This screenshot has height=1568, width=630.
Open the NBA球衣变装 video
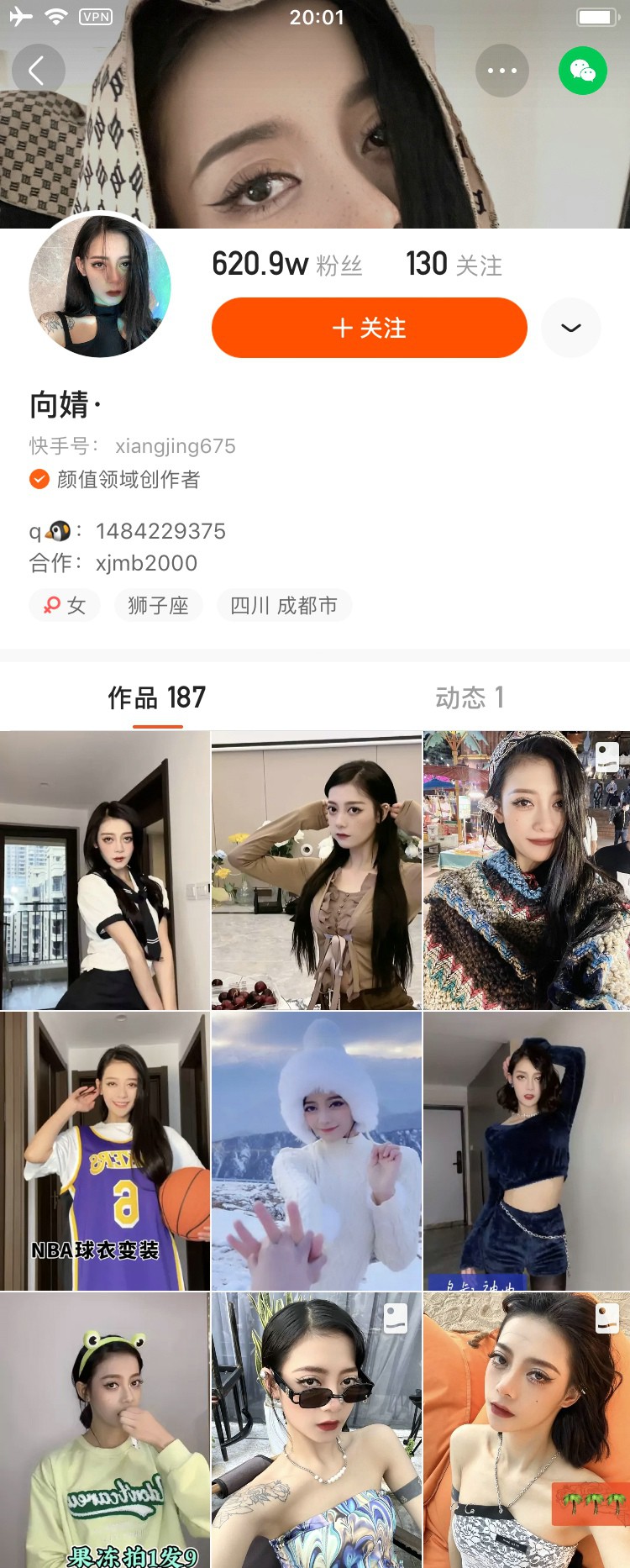[x=105, y=1151]
